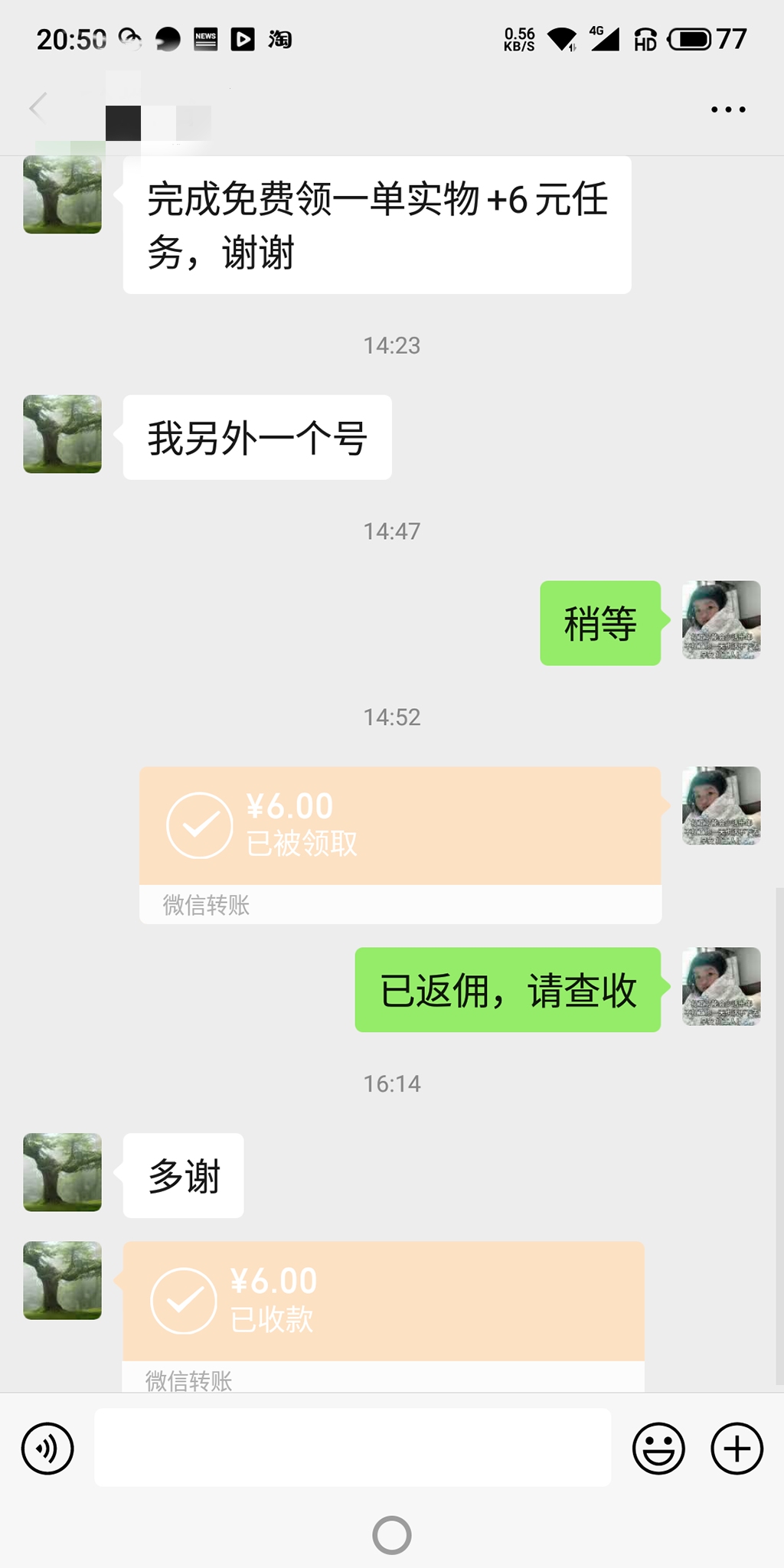Go back to the chat list

(x=38, y=107)
